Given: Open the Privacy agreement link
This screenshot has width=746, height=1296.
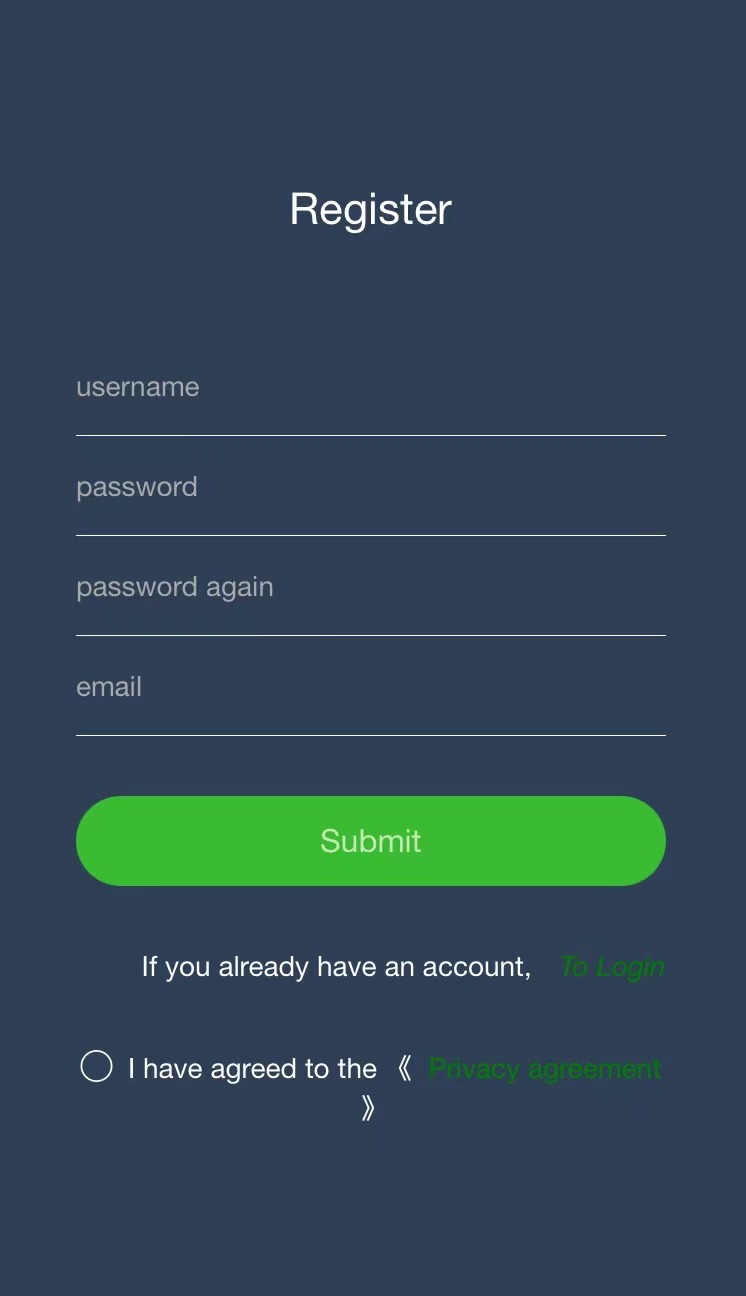Looking at the screenshot, I should pyautogui.click(x=544, y=1069).
